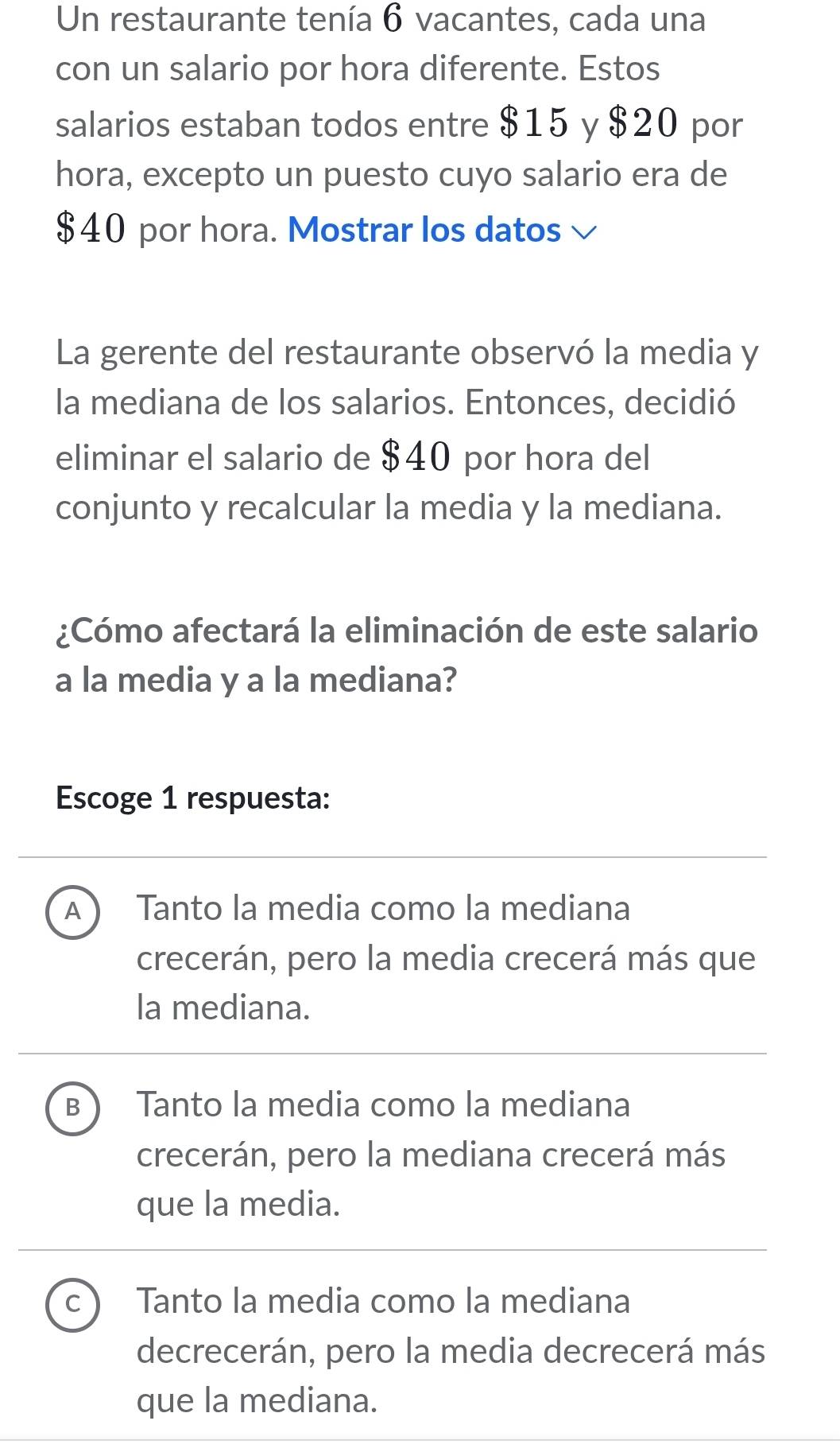Click the downward arrow icon after the blue link

(x=585, y=231)
